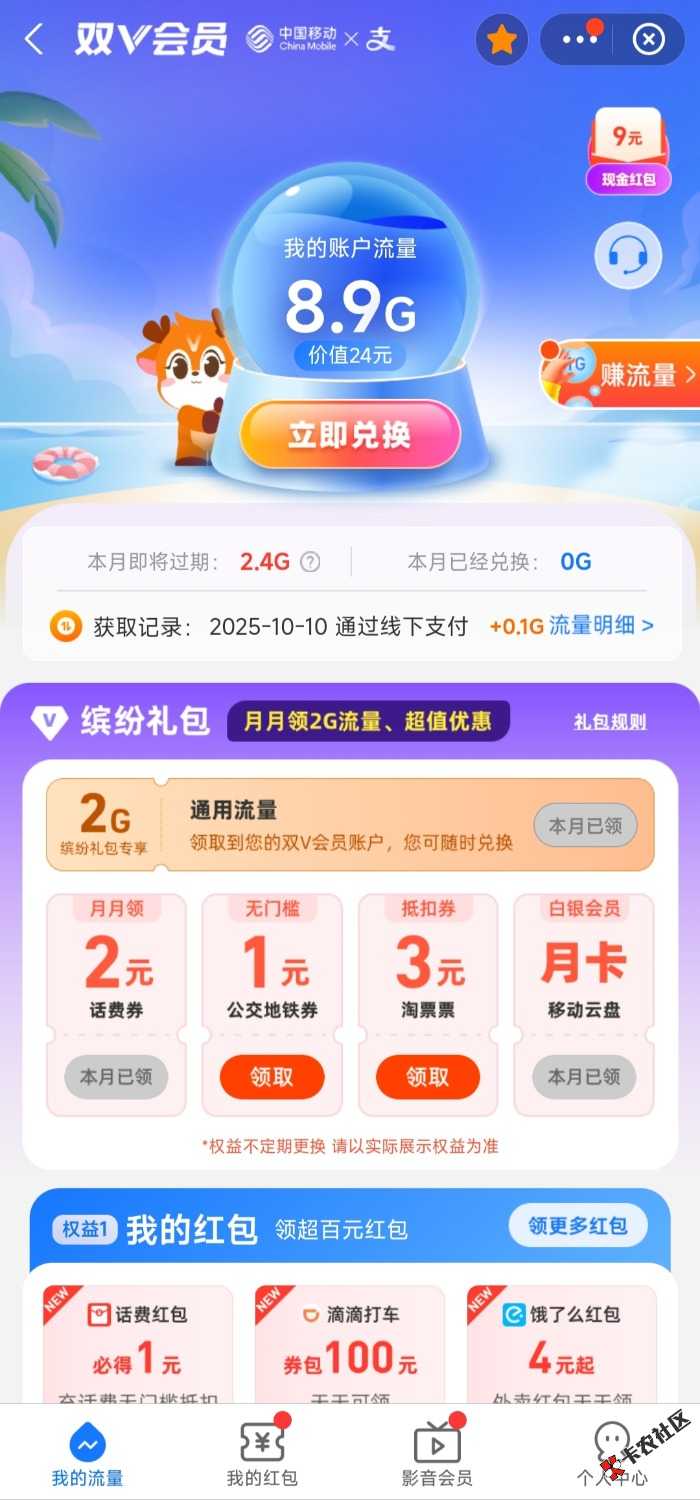Claim the 1元 公交地铁券 coupon
This screenshot has height=1500, width=700.
pyautogui.click(x=272, y=1077)
